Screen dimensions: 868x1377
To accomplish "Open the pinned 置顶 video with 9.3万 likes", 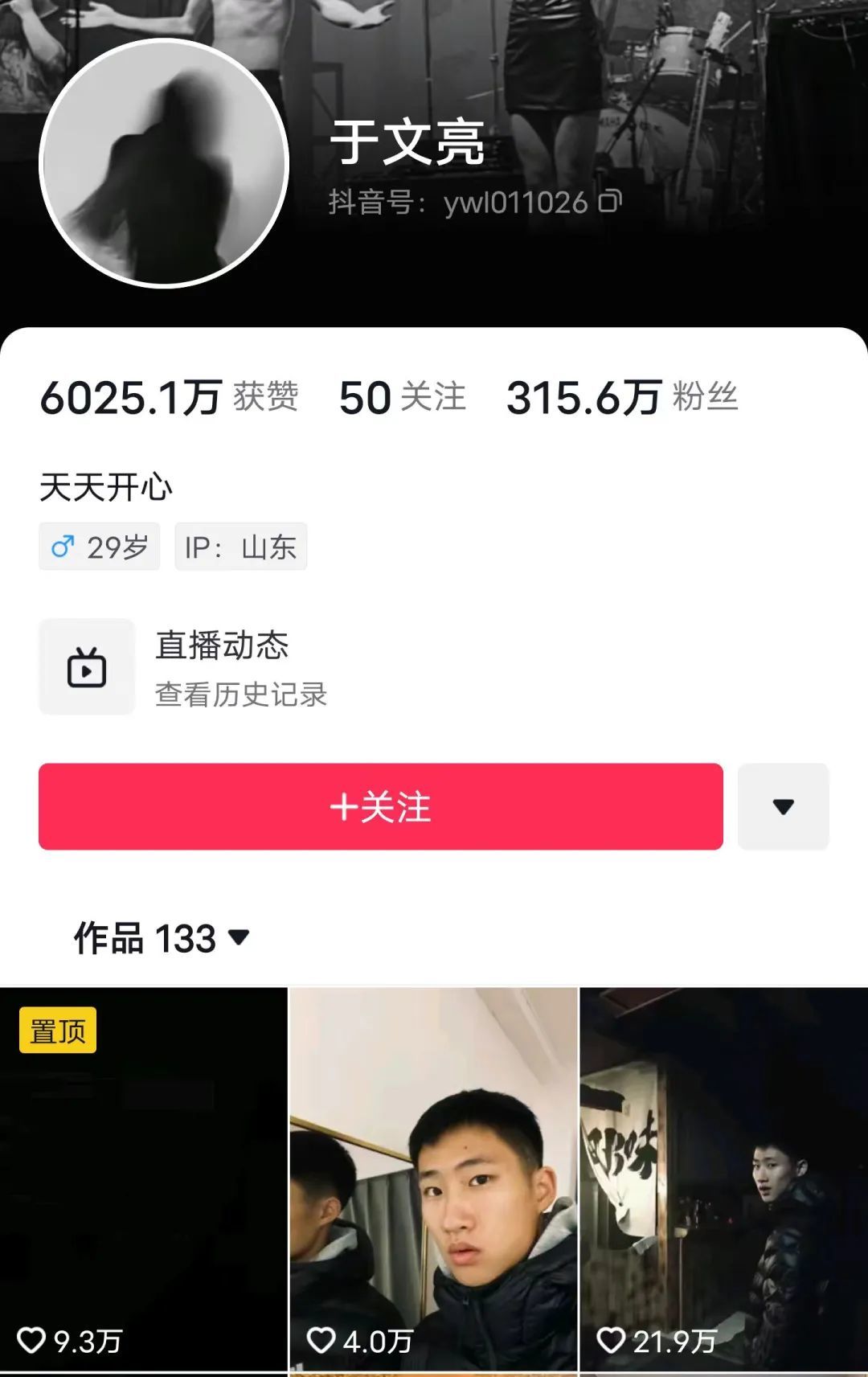I will coord(143,1179).
